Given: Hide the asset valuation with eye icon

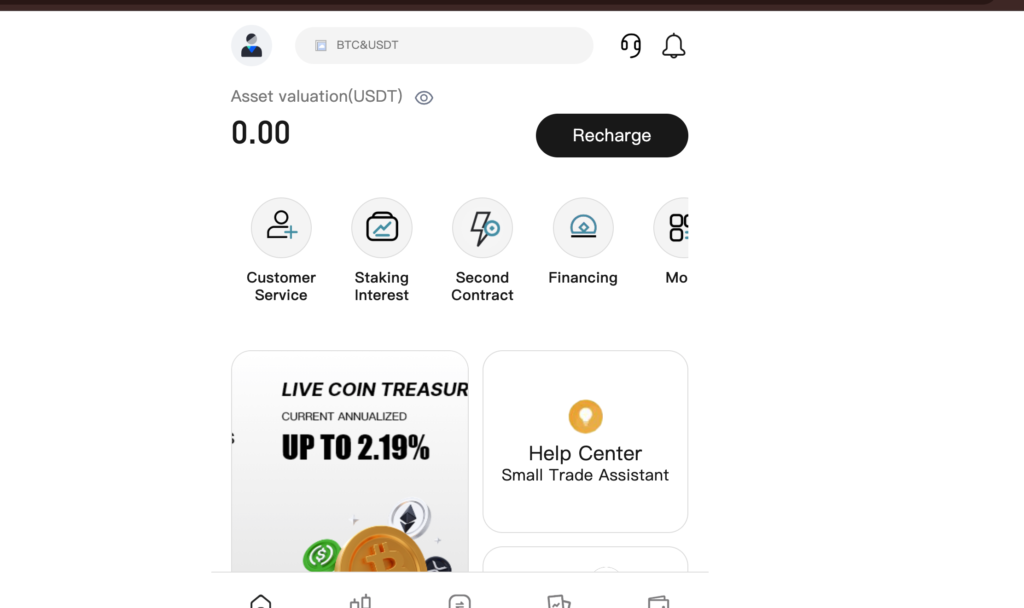Looking at the screenshot, I should [x=424, y=97].
